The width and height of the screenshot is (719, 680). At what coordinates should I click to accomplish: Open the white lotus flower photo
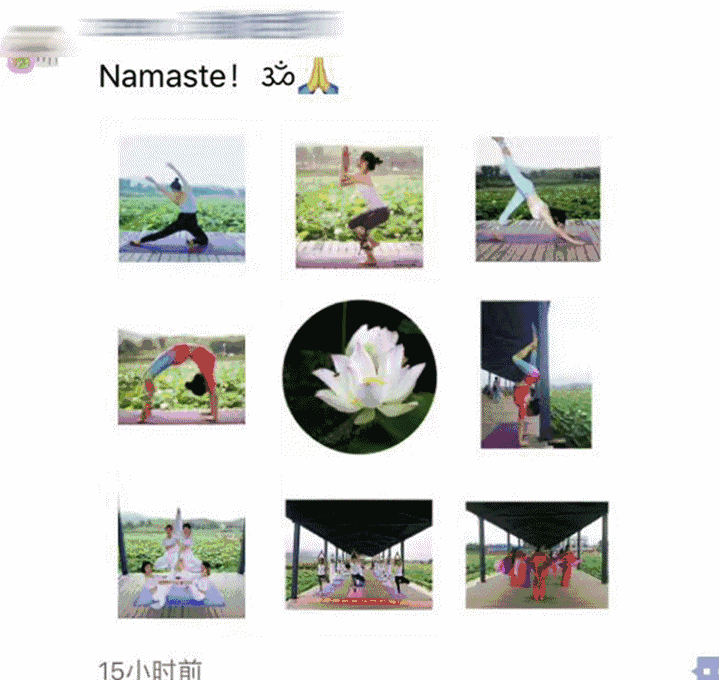point(359,374)
